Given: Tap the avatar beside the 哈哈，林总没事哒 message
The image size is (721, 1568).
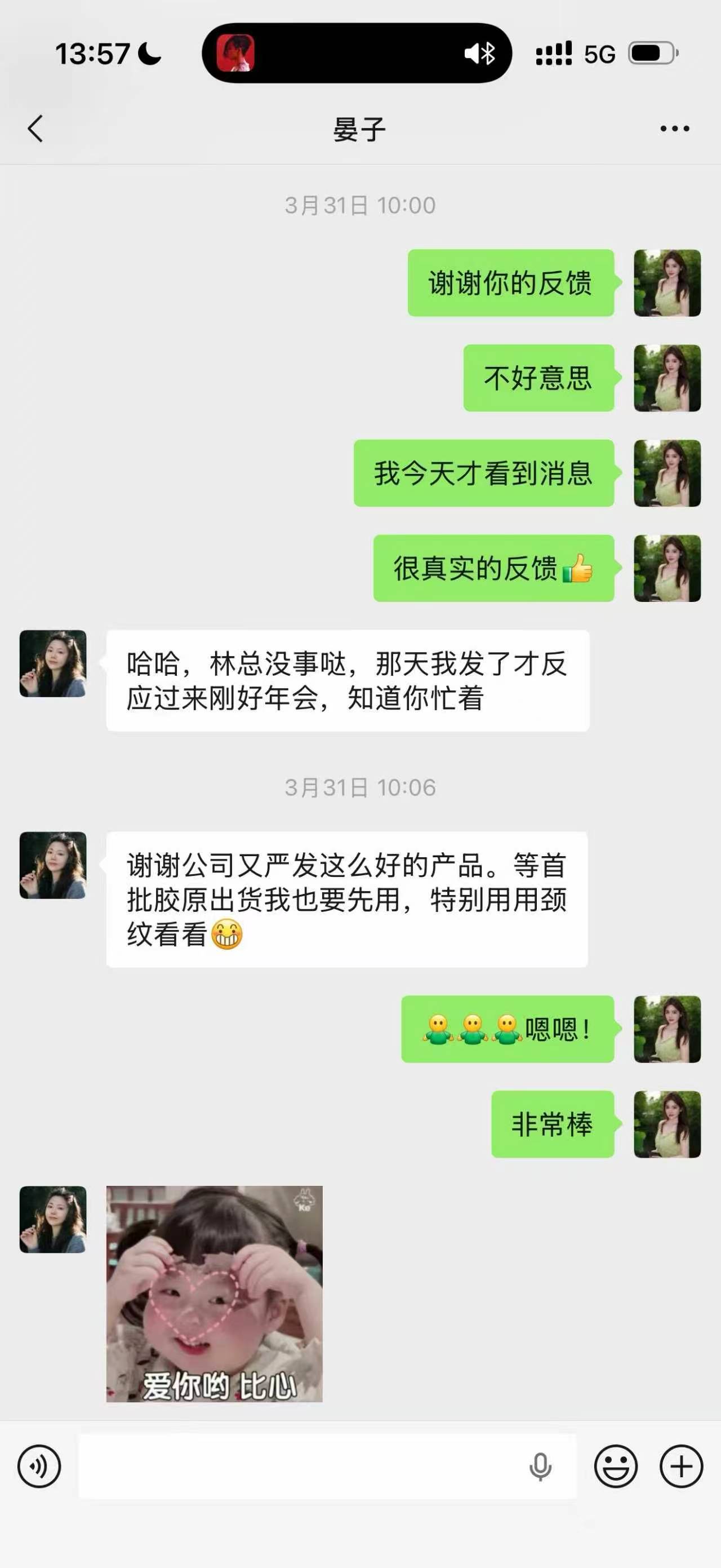Looking at the screenshot, I should (x=53, y=663).
